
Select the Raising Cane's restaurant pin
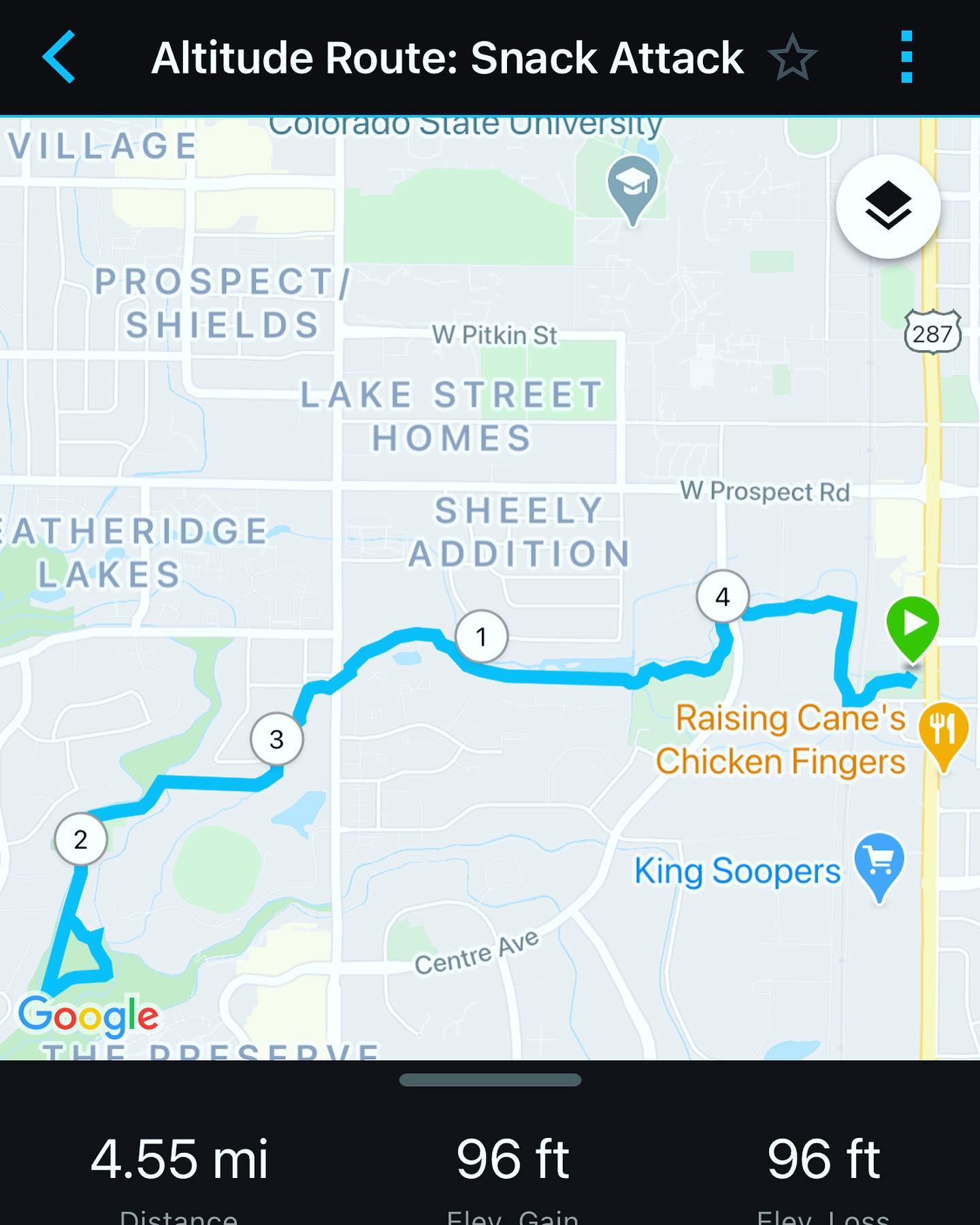[x=943, y=731]
